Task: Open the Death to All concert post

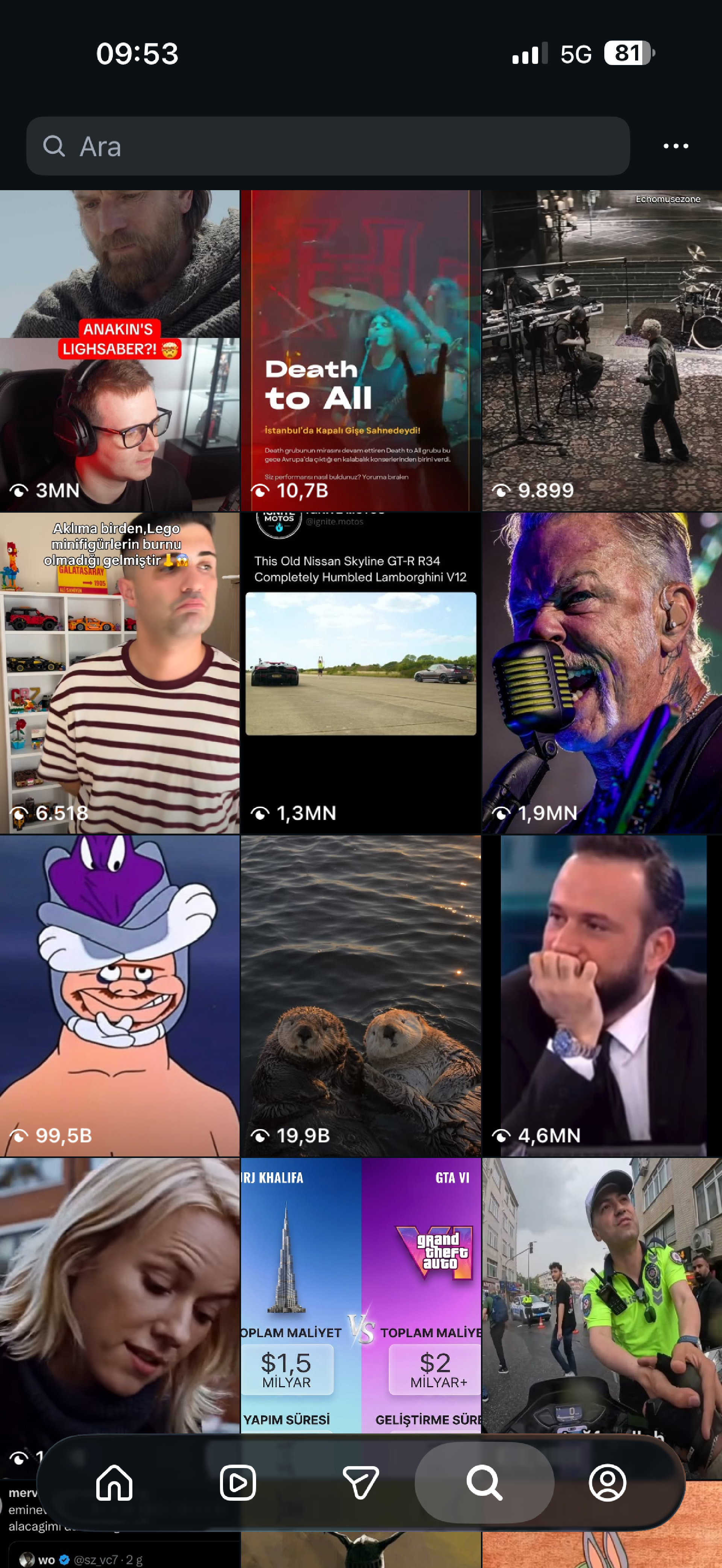Action: click(x=360, y=351)
